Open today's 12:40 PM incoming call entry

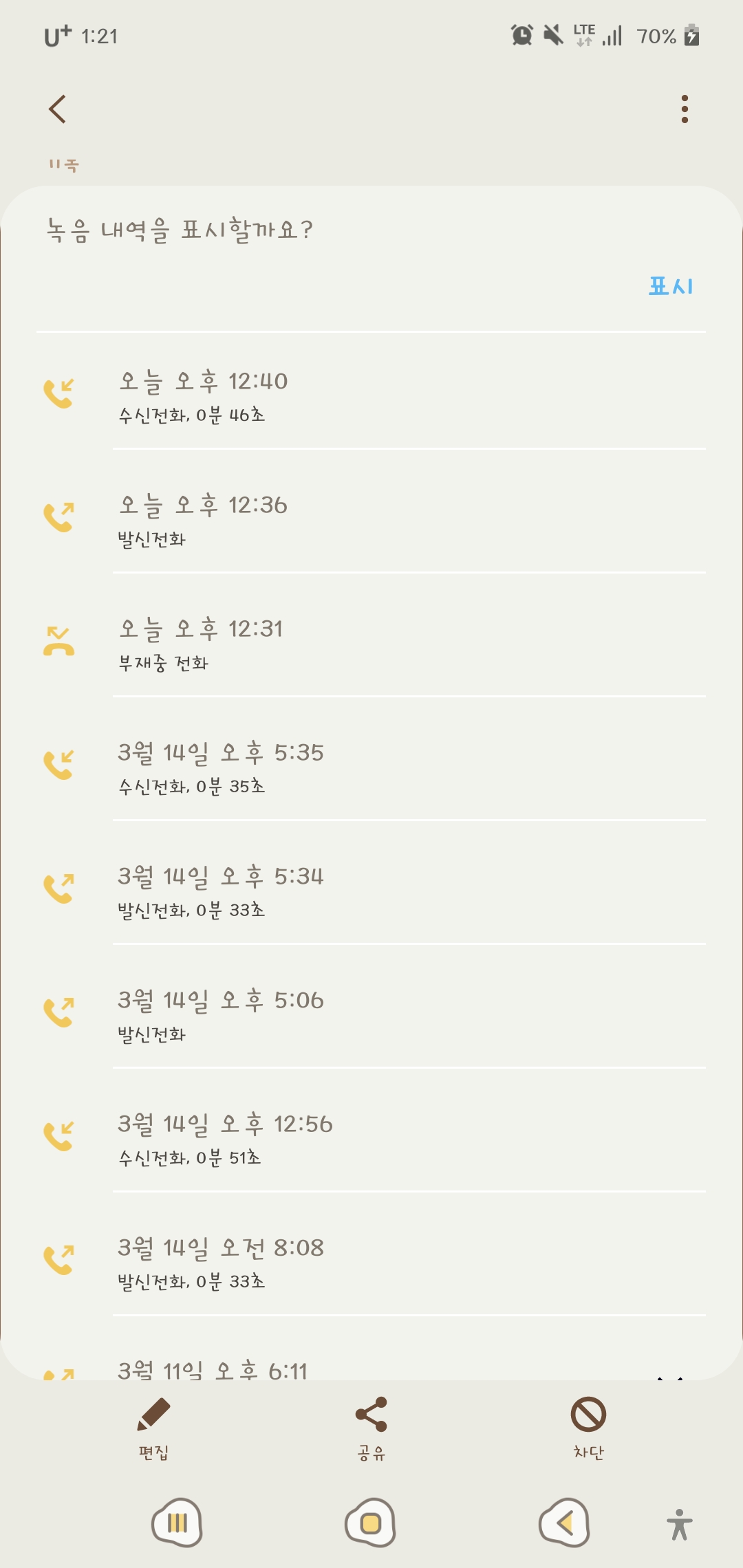point(371,395)
